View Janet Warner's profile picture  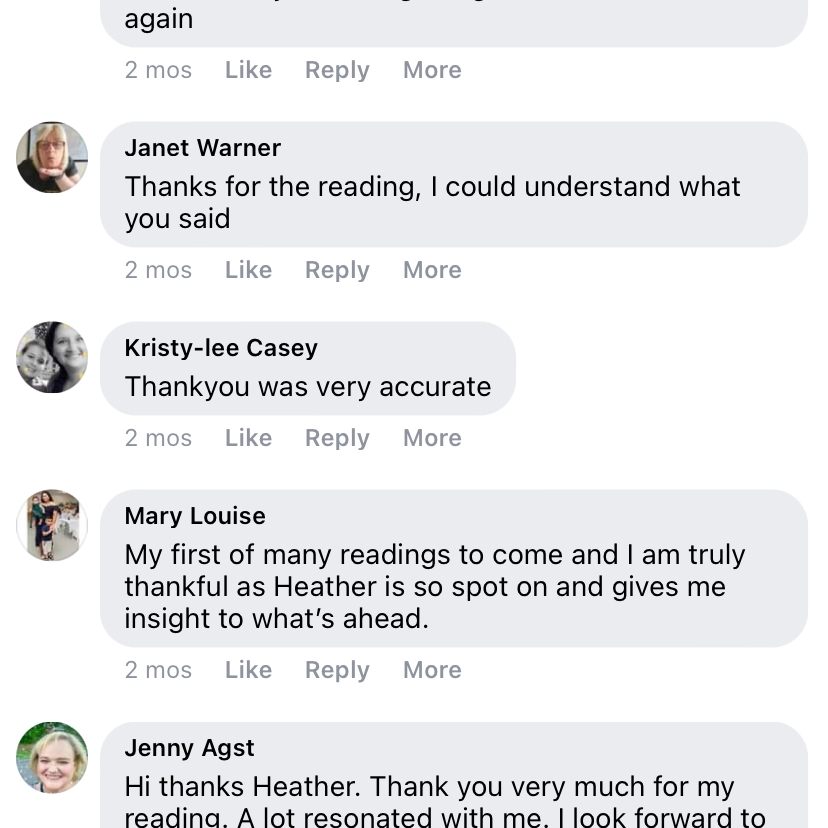52,157
